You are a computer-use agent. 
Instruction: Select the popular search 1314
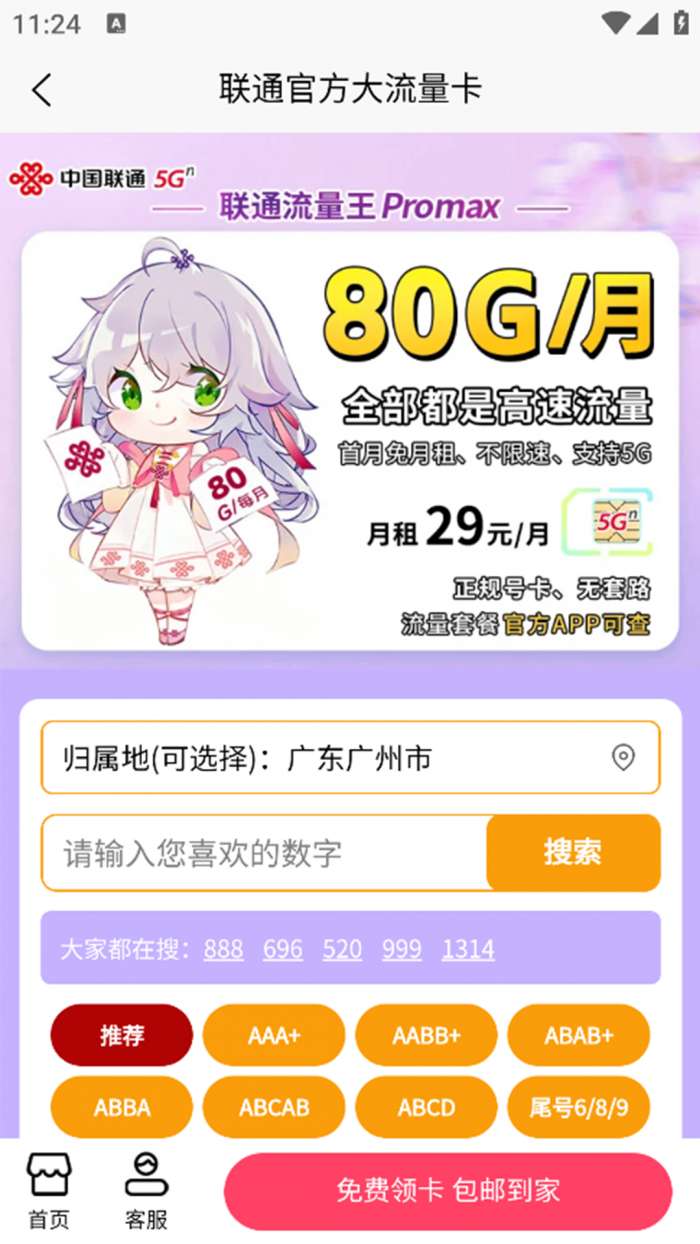pyautogui.click(x=468, y=948)
